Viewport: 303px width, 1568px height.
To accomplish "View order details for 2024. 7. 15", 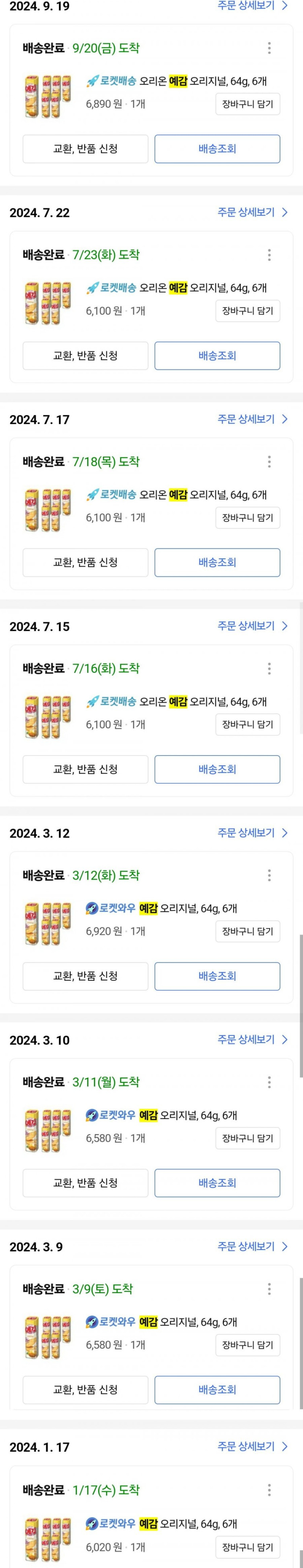I will (252, 626).
